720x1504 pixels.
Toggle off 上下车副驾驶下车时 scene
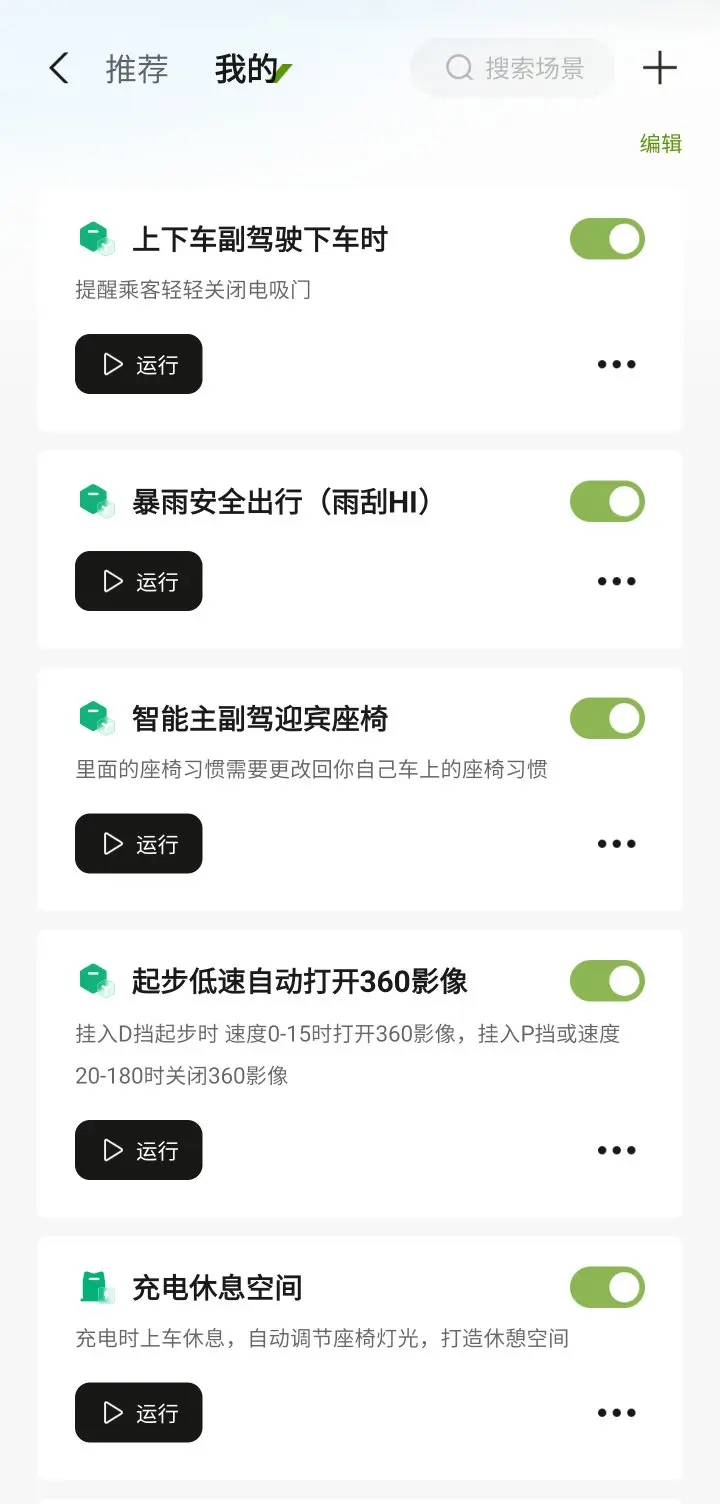tap(607, 239)
